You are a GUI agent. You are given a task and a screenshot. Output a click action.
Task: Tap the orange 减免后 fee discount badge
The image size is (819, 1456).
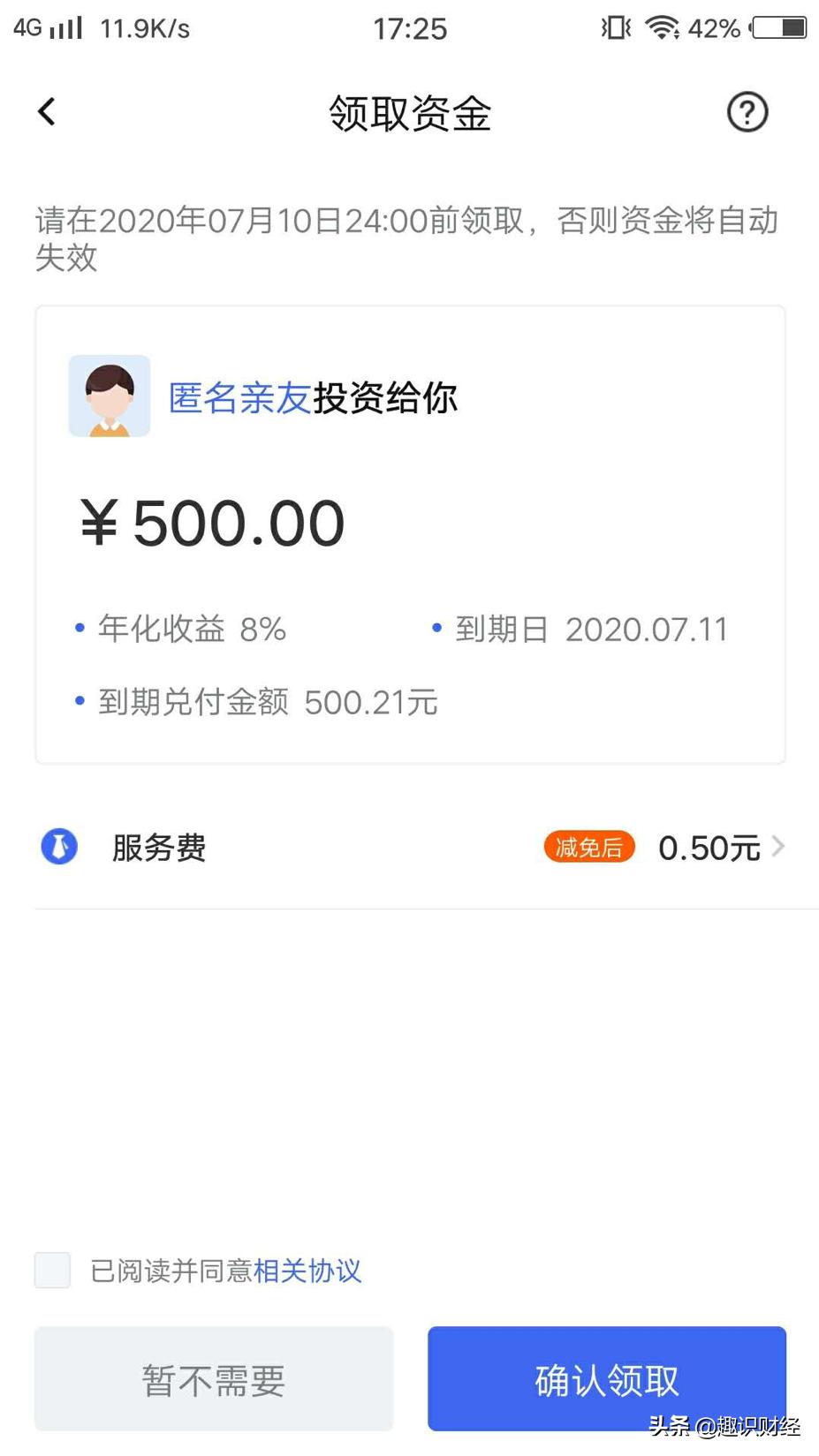[x=588, y=847]
